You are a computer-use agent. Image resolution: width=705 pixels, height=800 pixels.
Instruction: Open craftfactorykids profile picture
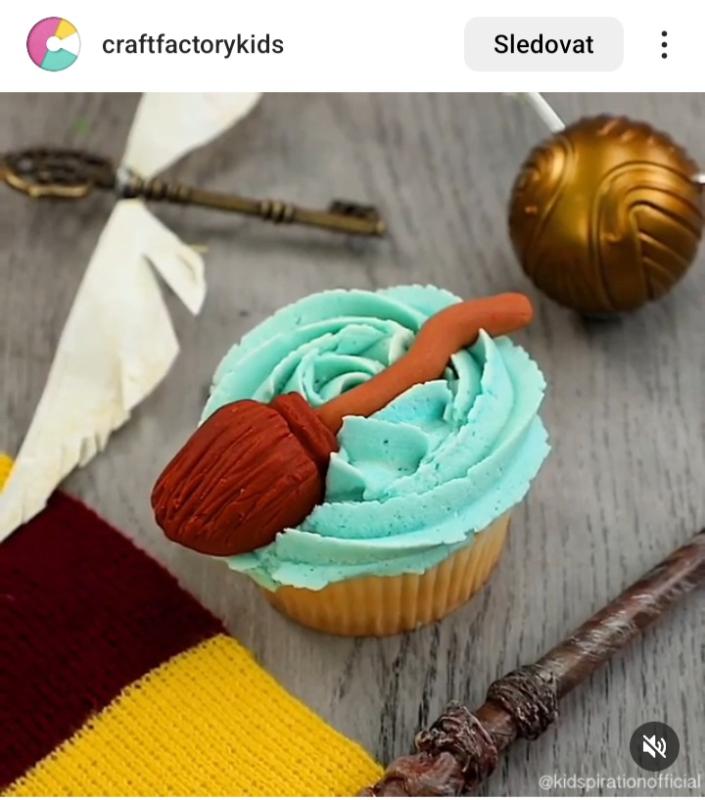point(53,44)
